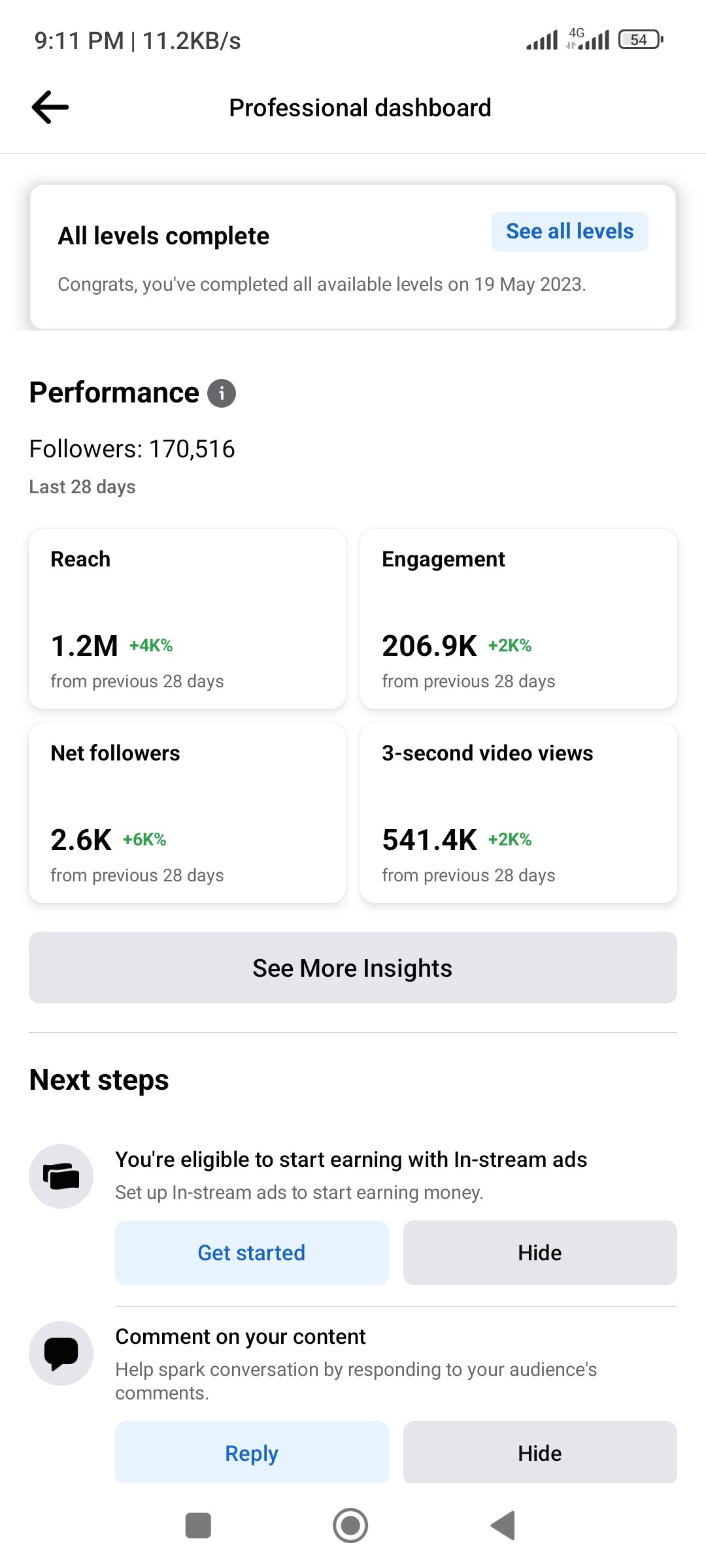Hide the Comment on your content step
This screenshot has height=1568, width=706.
(540, 1452)
